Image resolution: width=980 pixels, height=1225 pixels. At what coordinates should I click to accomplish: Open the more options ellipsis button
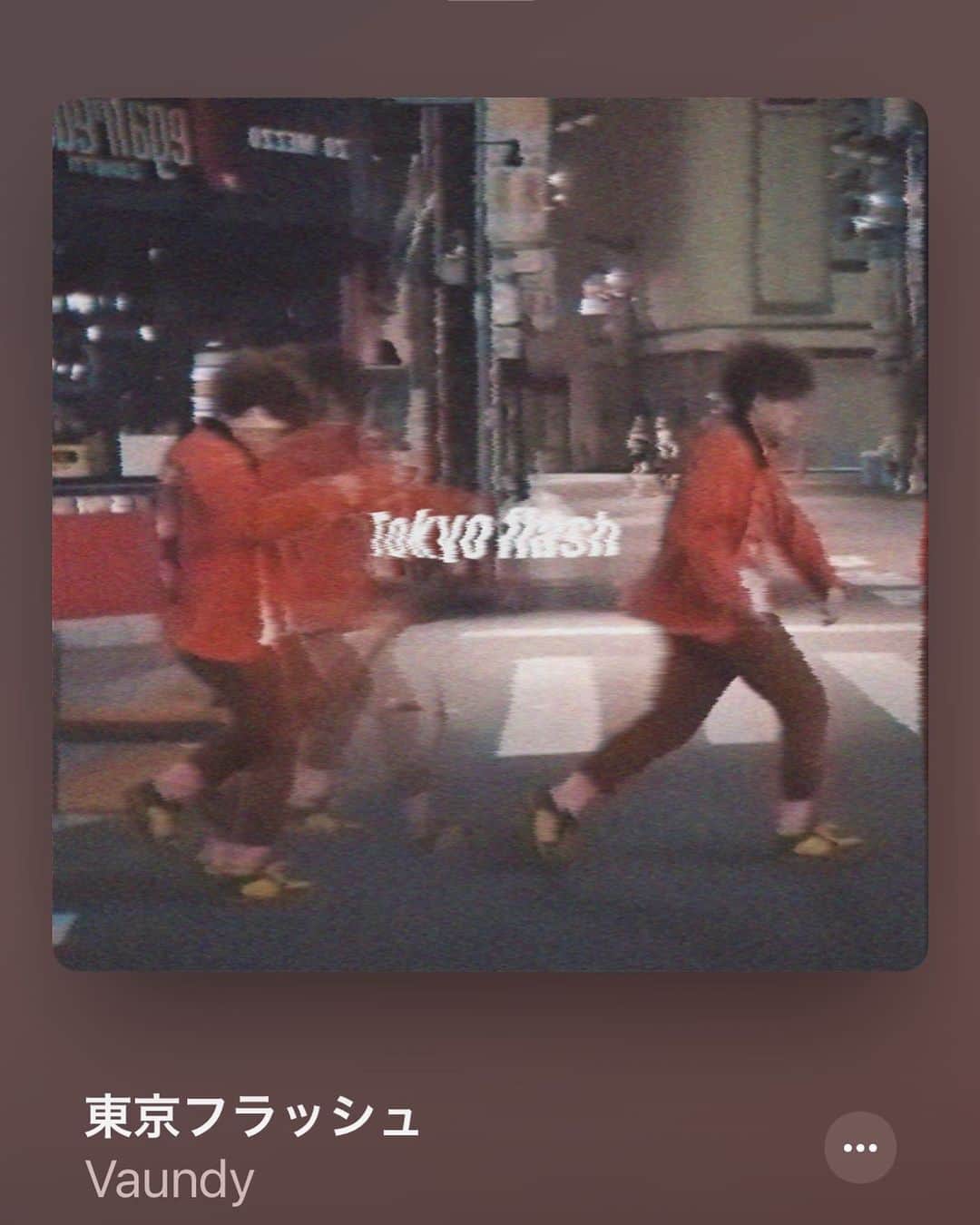point(859,1147)
